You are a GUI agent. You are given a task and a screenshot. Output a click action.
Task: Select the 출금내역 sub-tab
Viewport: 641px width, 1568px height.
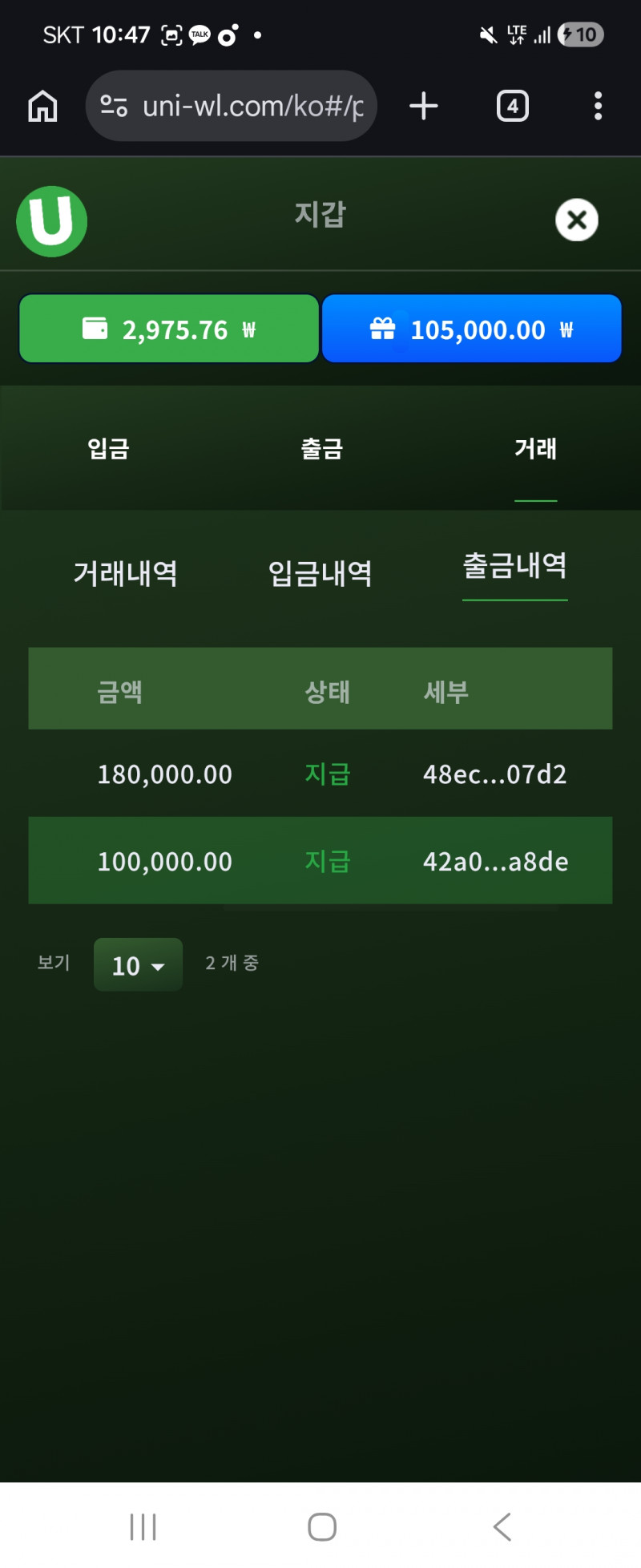514,566
